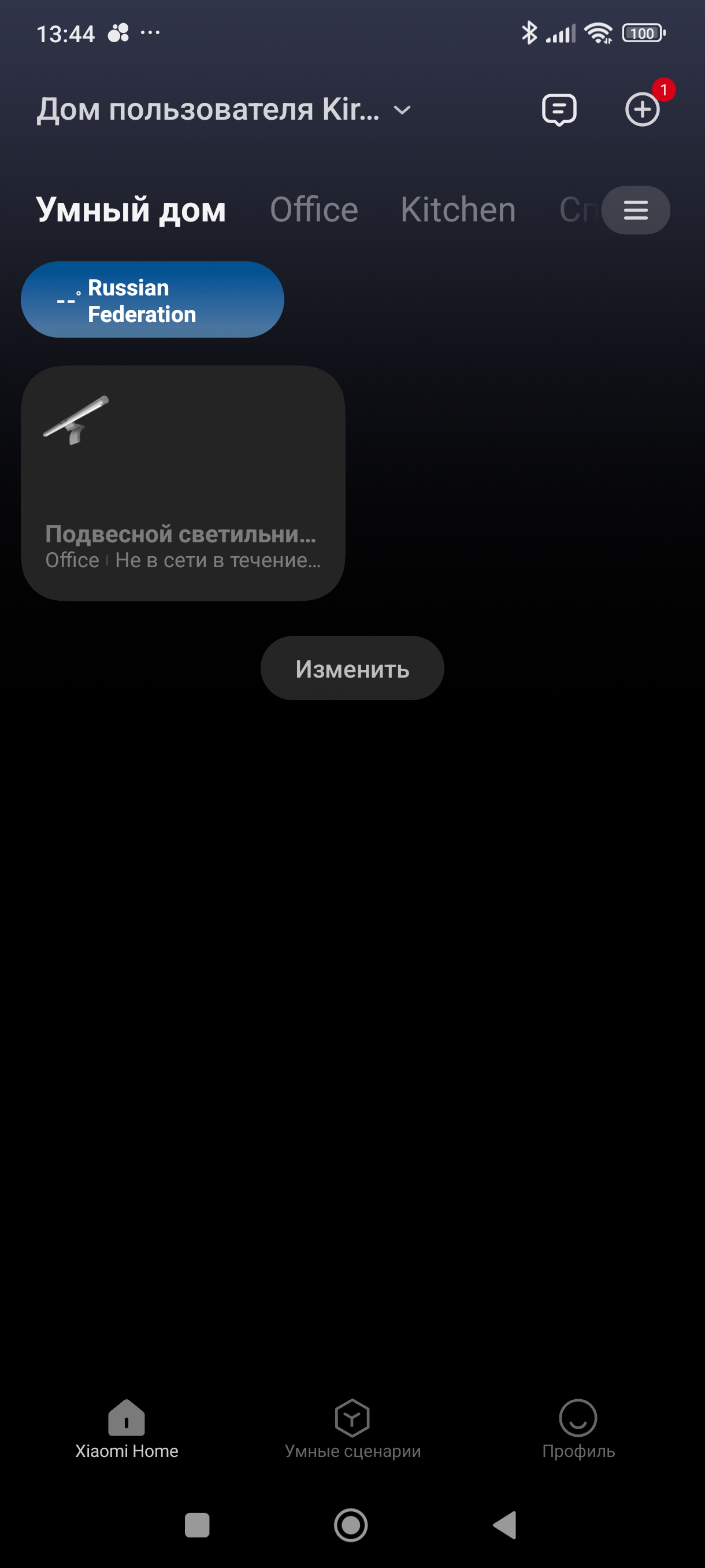Open the Профиль tab
The image size is (705, 1568).
coord(578,1428)
